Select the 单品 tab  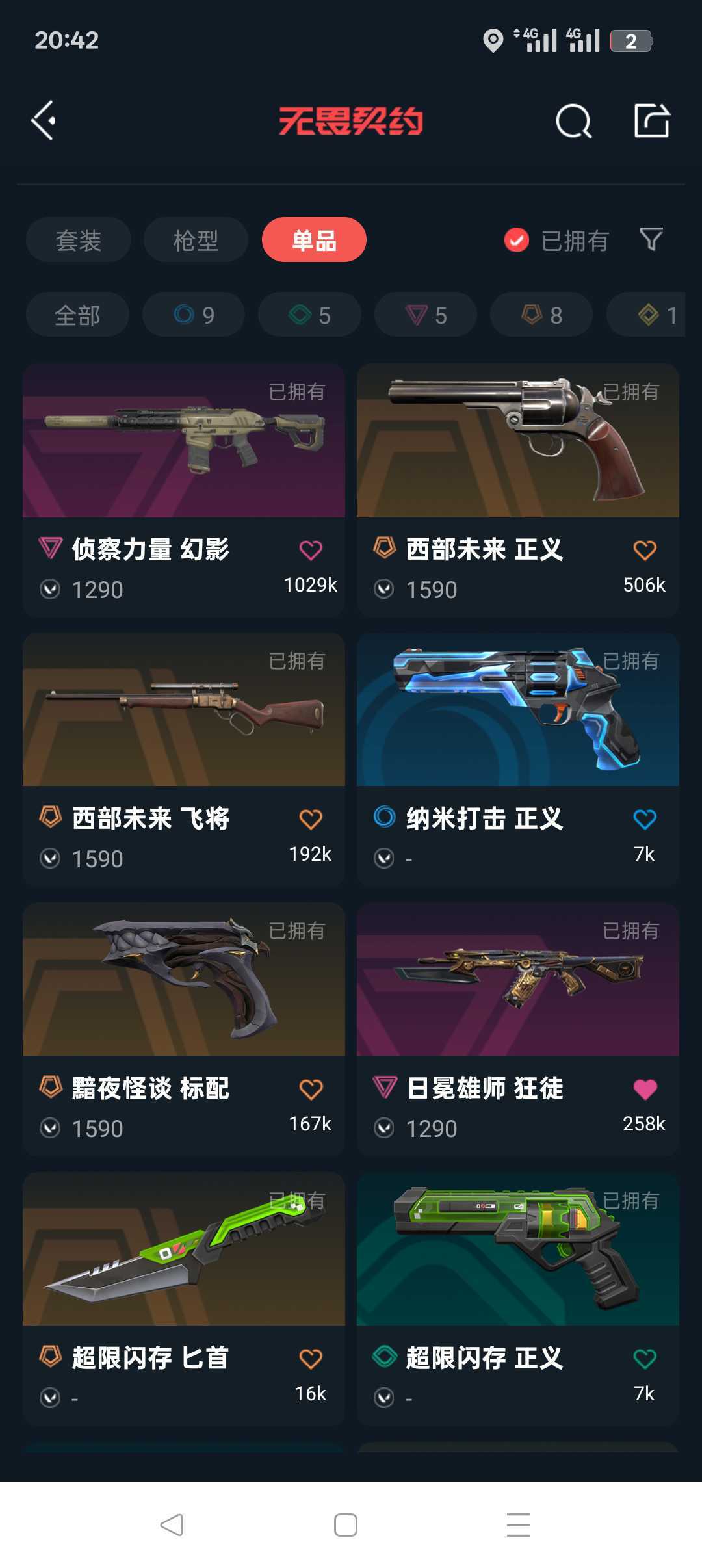[314, 240]
